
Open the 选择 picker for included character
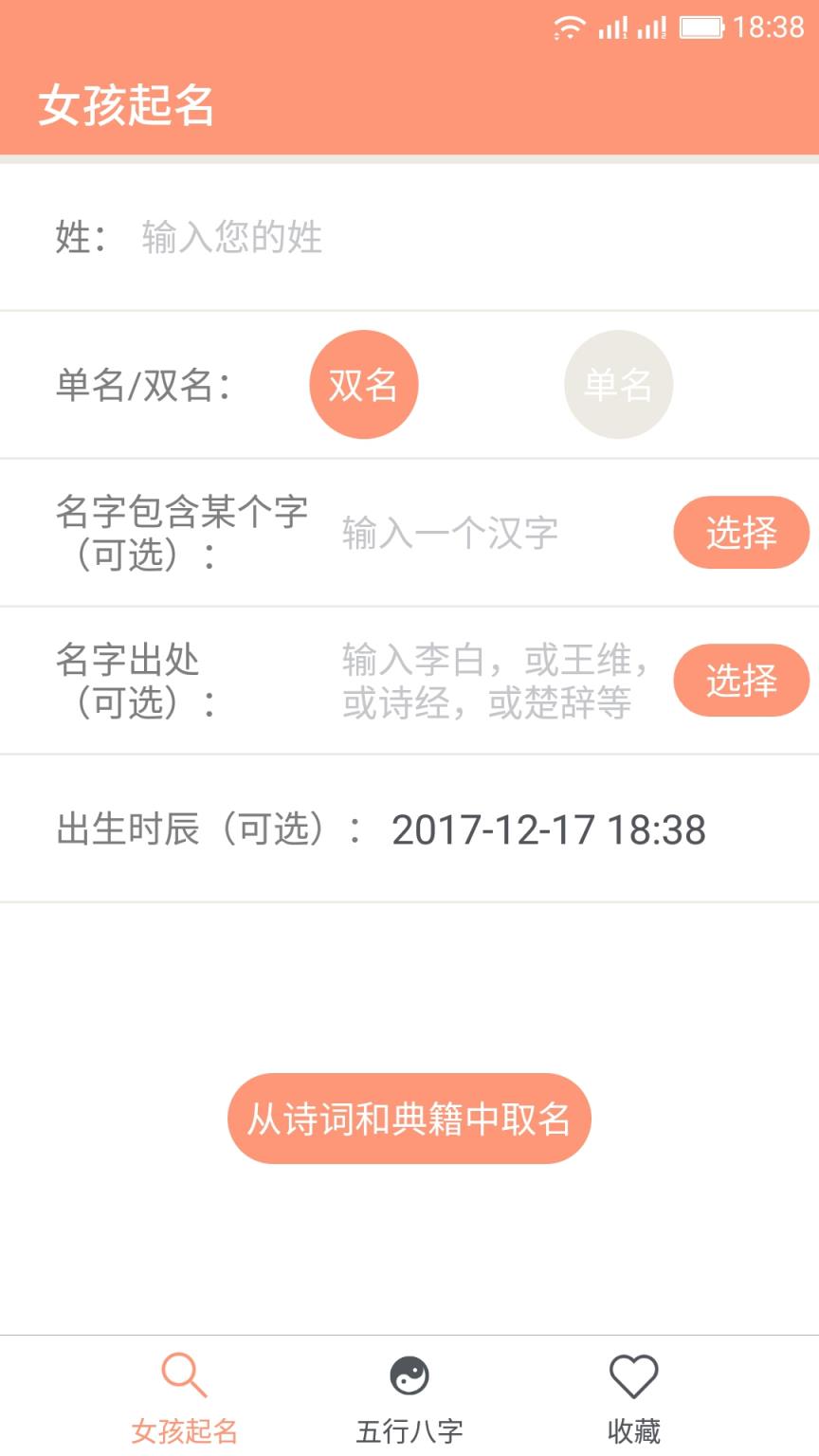pyautogui.click(x=741, y=532)
